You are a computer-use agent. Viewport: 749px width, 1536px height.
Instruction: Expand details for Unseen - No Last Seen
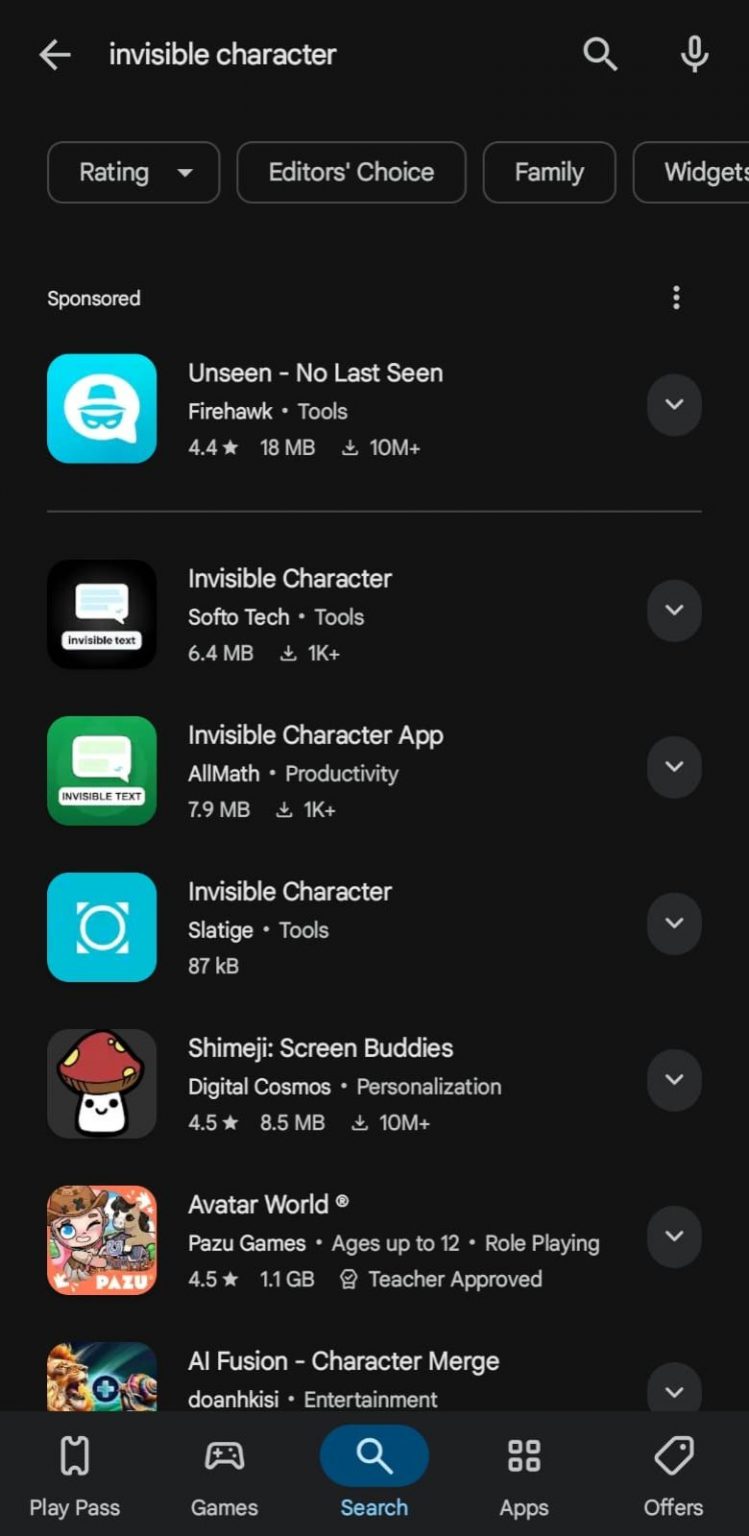674,405
